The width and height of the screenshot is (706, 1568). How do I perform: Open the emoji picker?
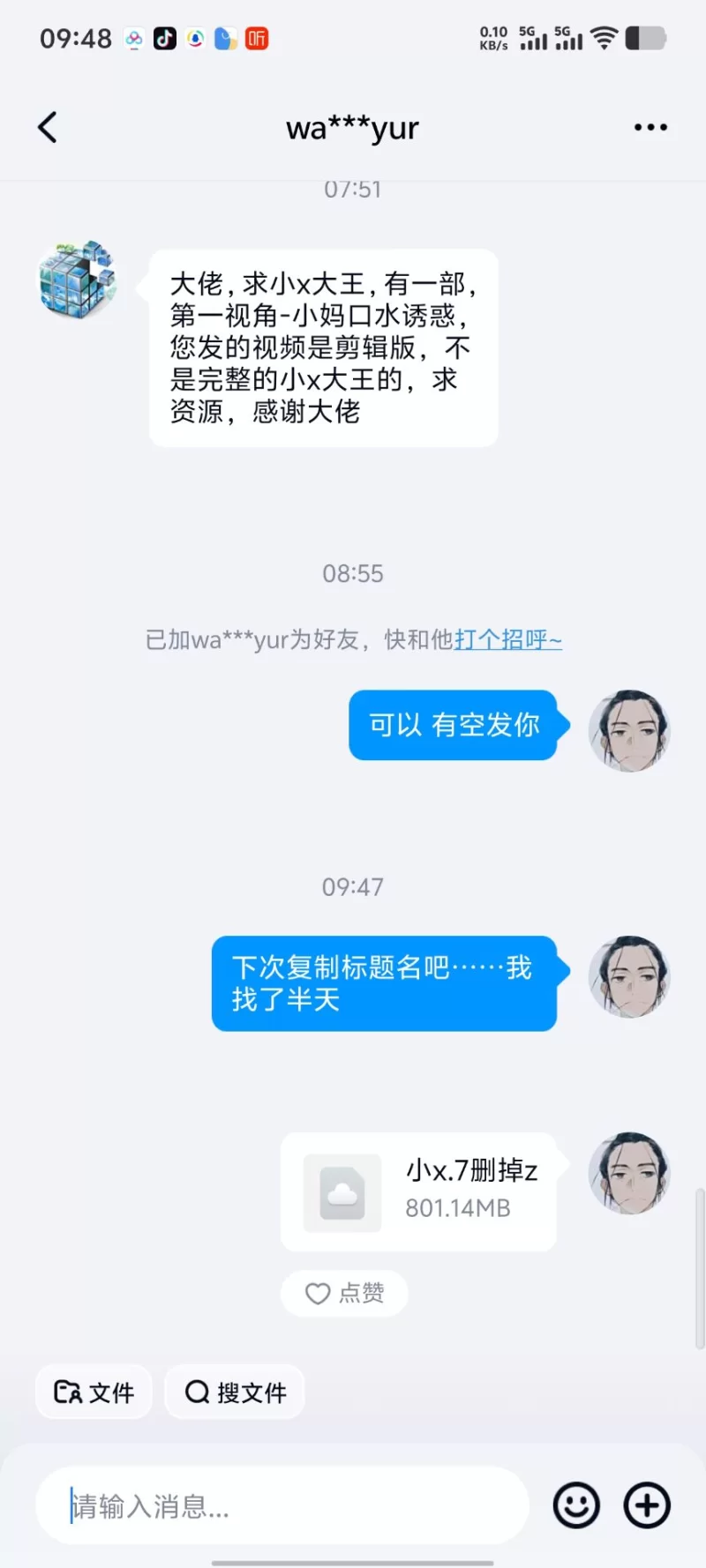[576, 1505]
